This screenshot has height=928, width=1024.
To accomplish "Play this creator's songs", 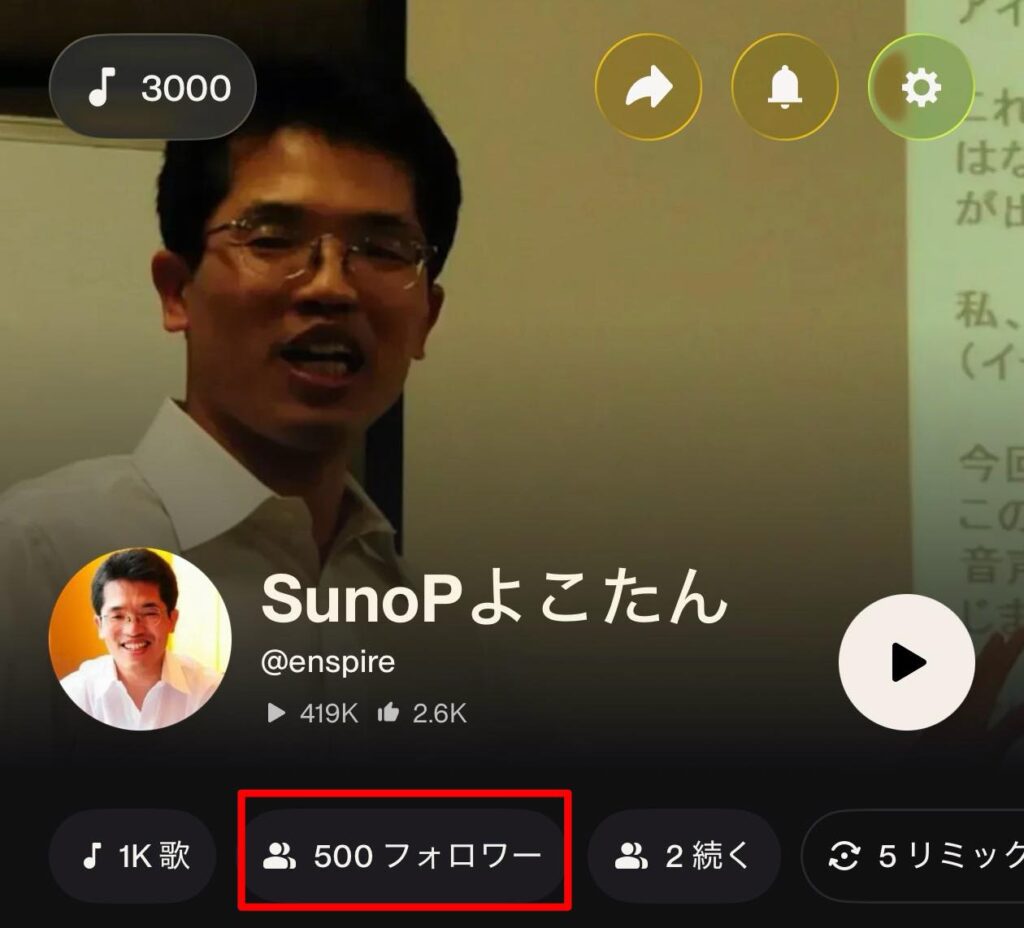I will tap(906, 662).
